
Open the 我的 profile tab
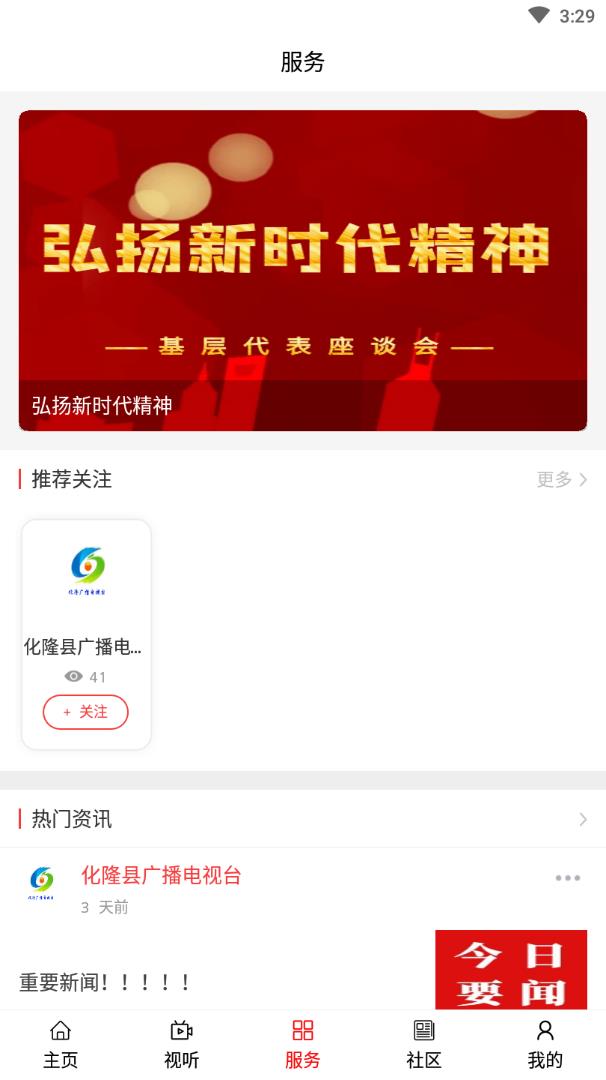pyautogui.click(x=545, y=1045)
